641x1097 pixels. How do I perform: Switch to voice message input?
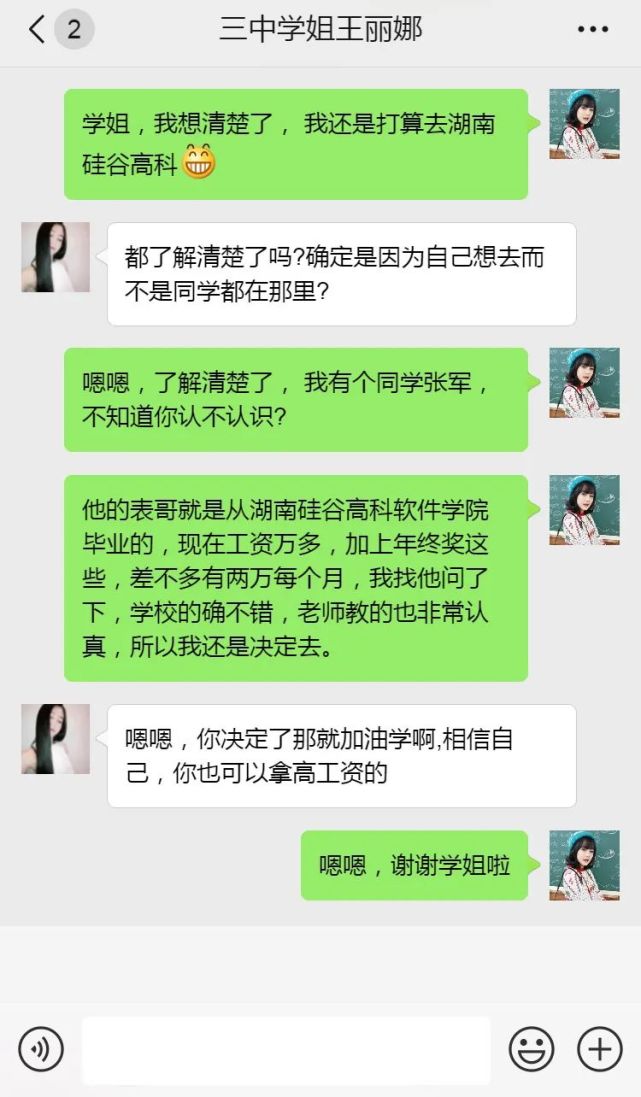[x=41, y=1049]
